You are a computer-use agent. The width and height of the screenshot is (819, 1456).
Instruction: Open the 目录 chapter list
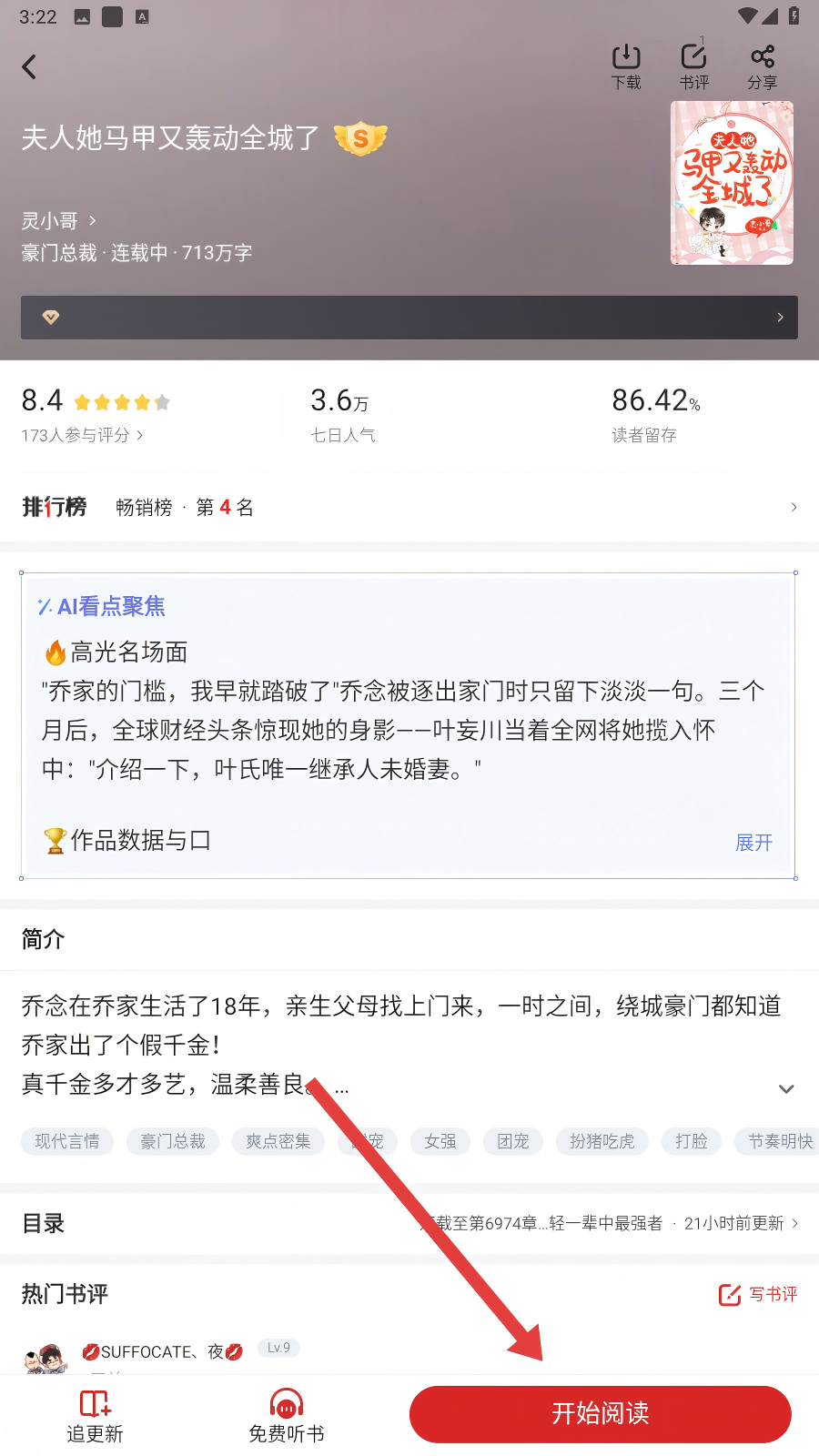(409, 1223)
